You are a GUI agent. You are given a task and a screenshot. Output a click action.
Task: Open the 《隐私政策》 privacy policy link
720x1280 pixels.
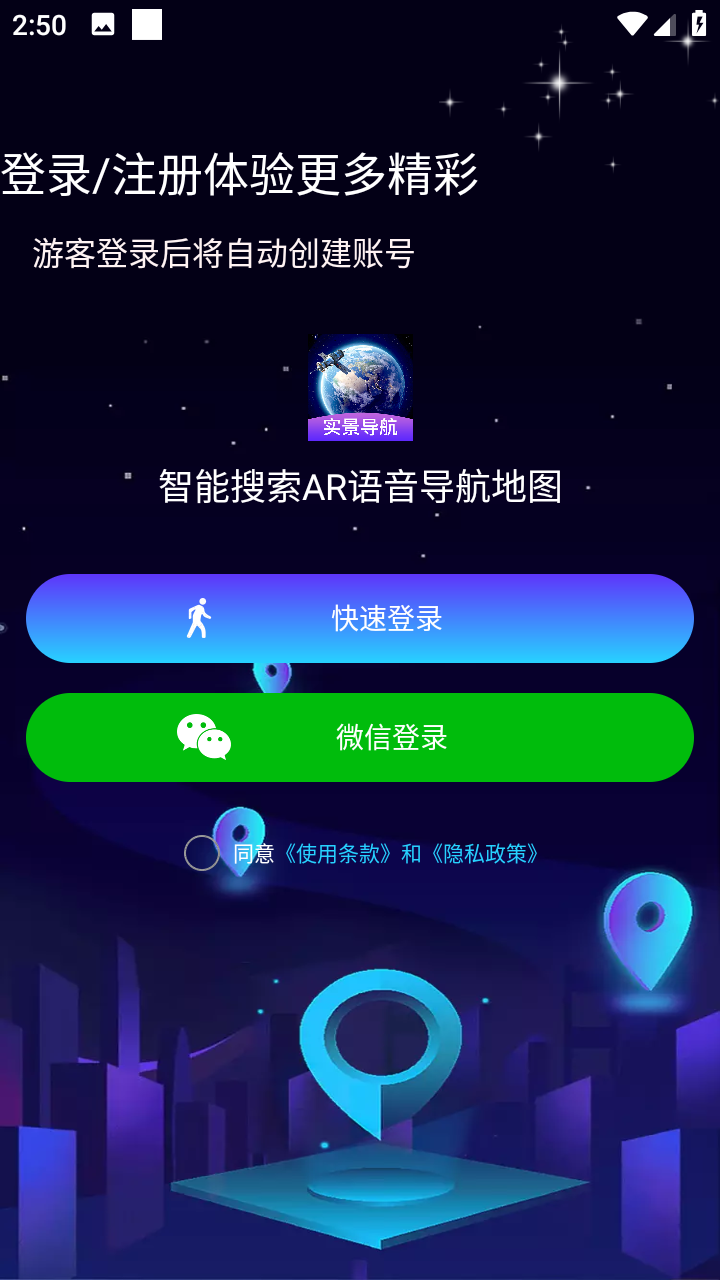[x=485, y=853]
